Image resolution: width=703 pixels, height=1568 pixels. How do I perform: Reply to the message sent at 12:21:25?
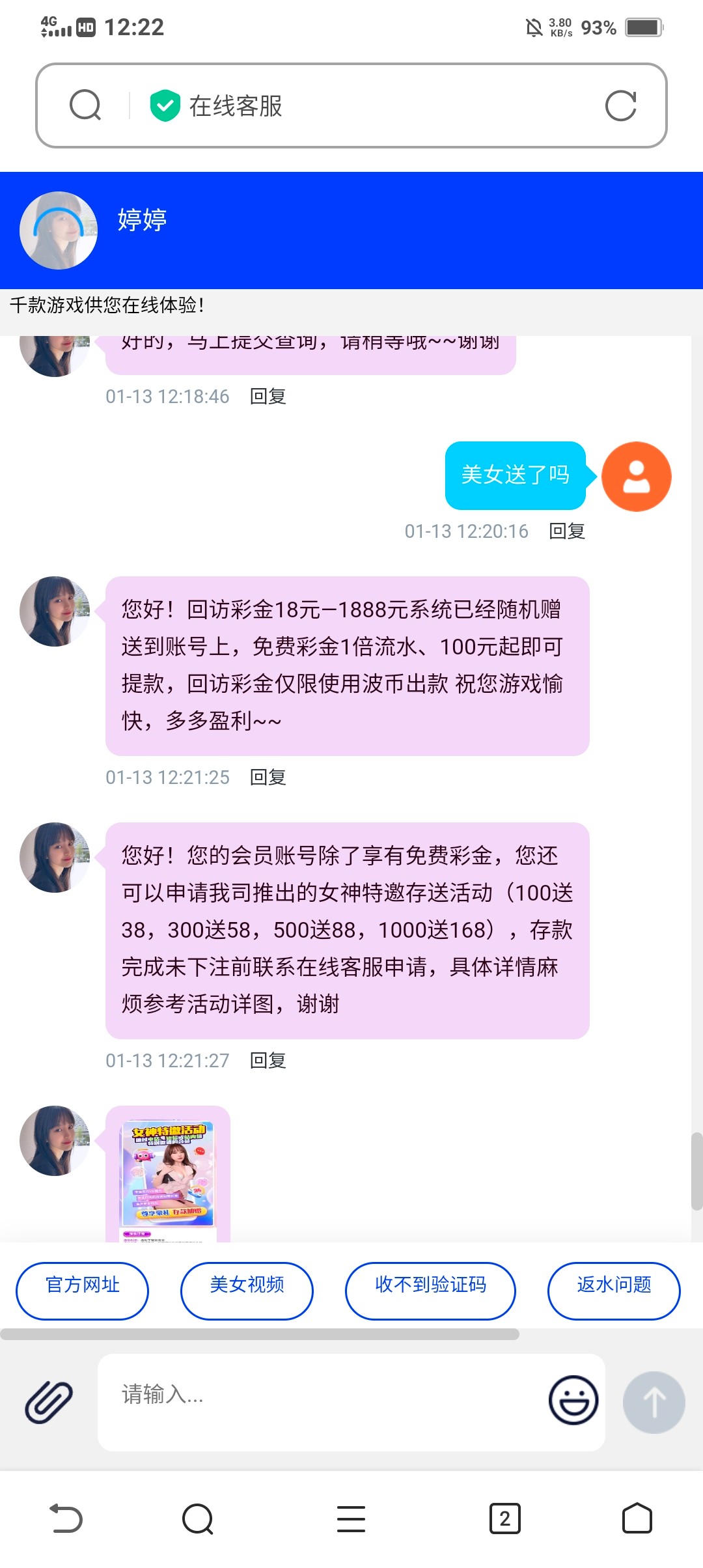pyautogui.click(x=268, y=777)
